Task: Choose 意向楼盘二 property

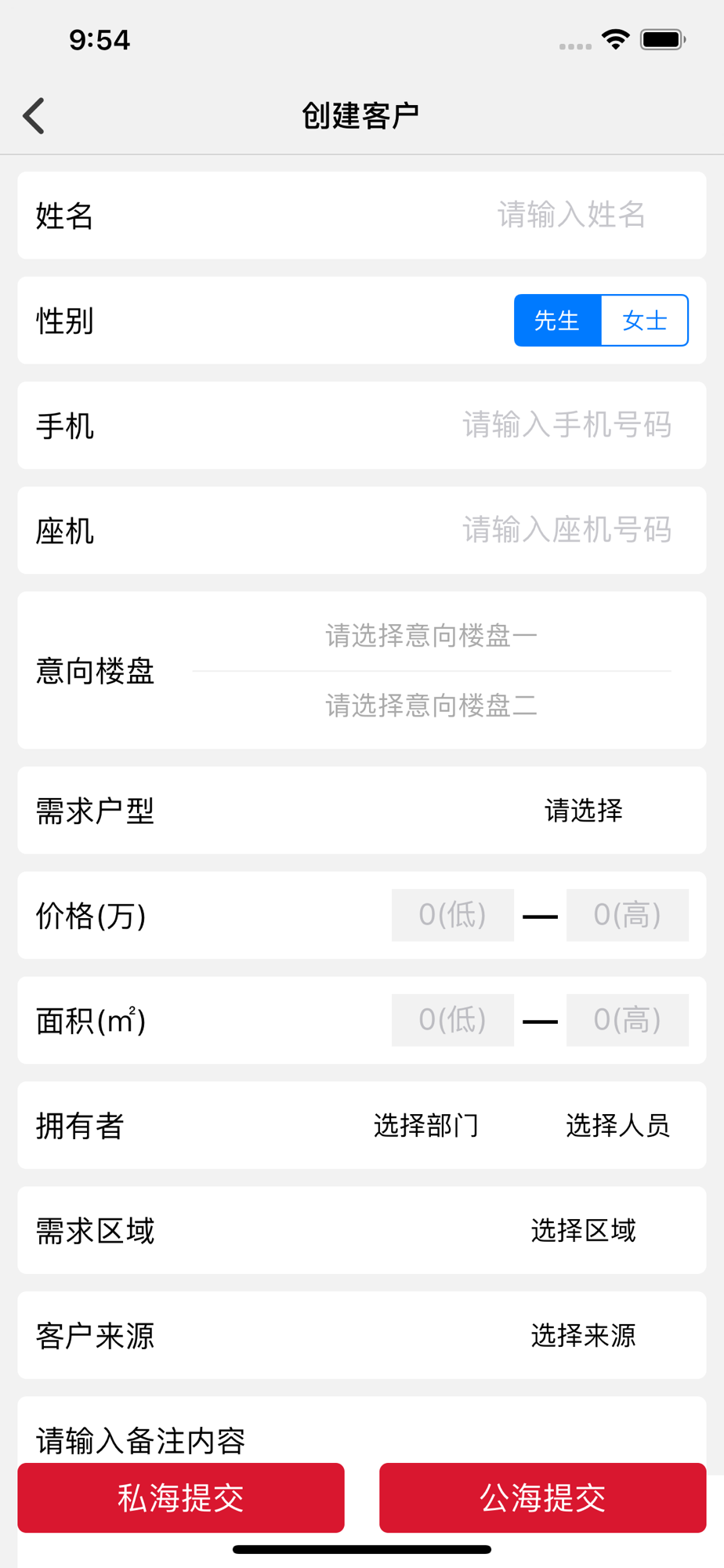Action: (432, 706)
